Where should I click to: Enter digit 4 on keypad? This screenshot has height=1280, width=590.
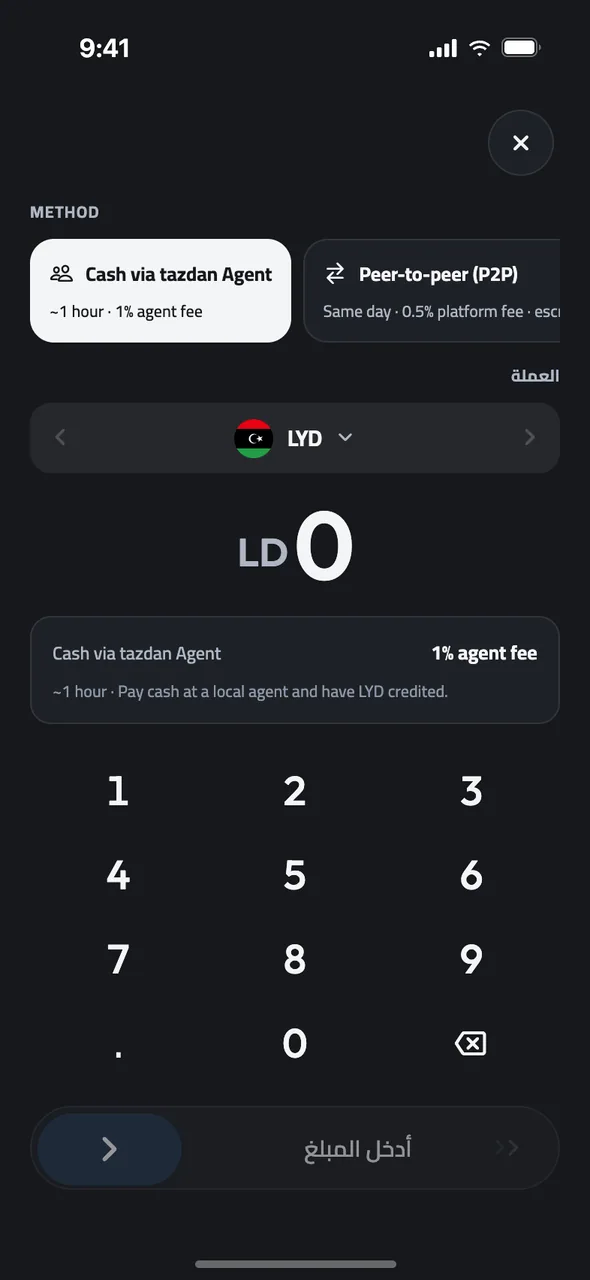click(x=118, y=876)
